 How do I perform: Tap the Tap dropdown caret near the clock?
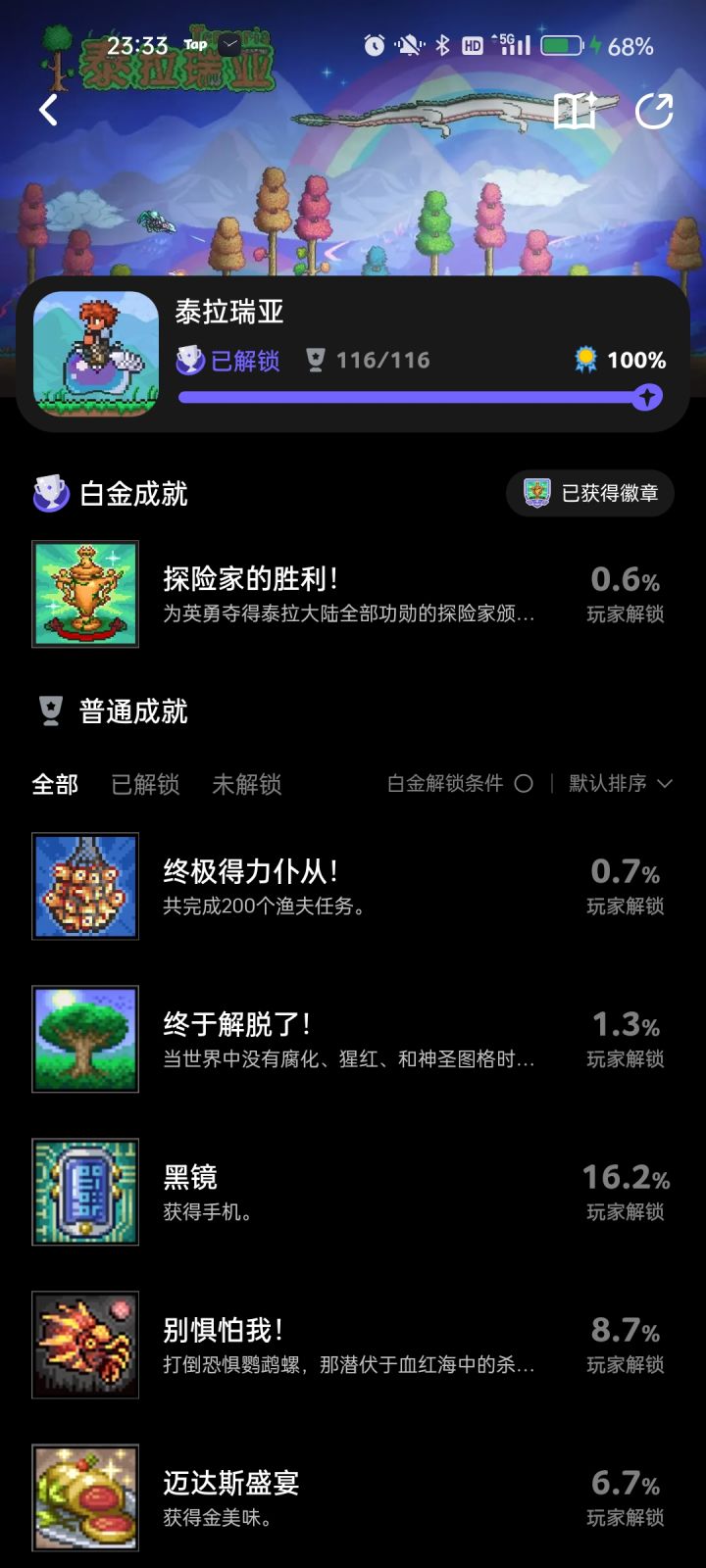pyautogui.click(x=227, y=43)
